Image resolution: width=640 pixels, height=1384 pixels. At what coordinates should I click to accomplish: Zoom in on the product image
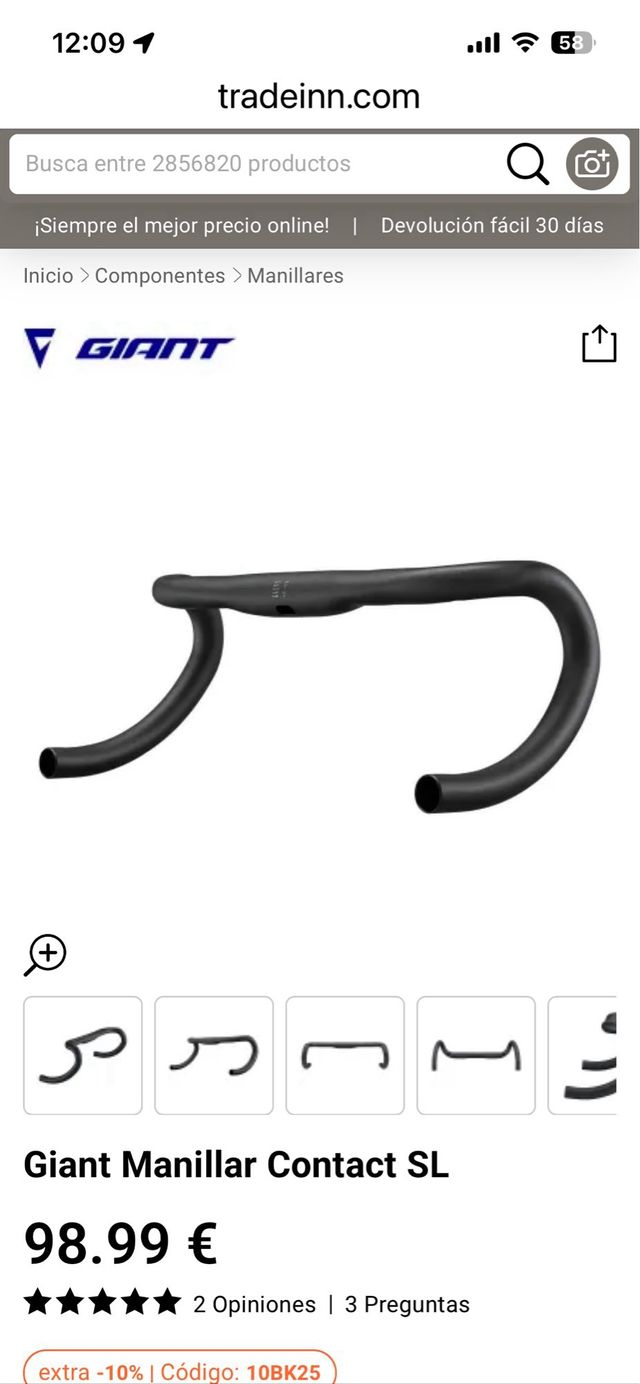[x=45, y=954]
